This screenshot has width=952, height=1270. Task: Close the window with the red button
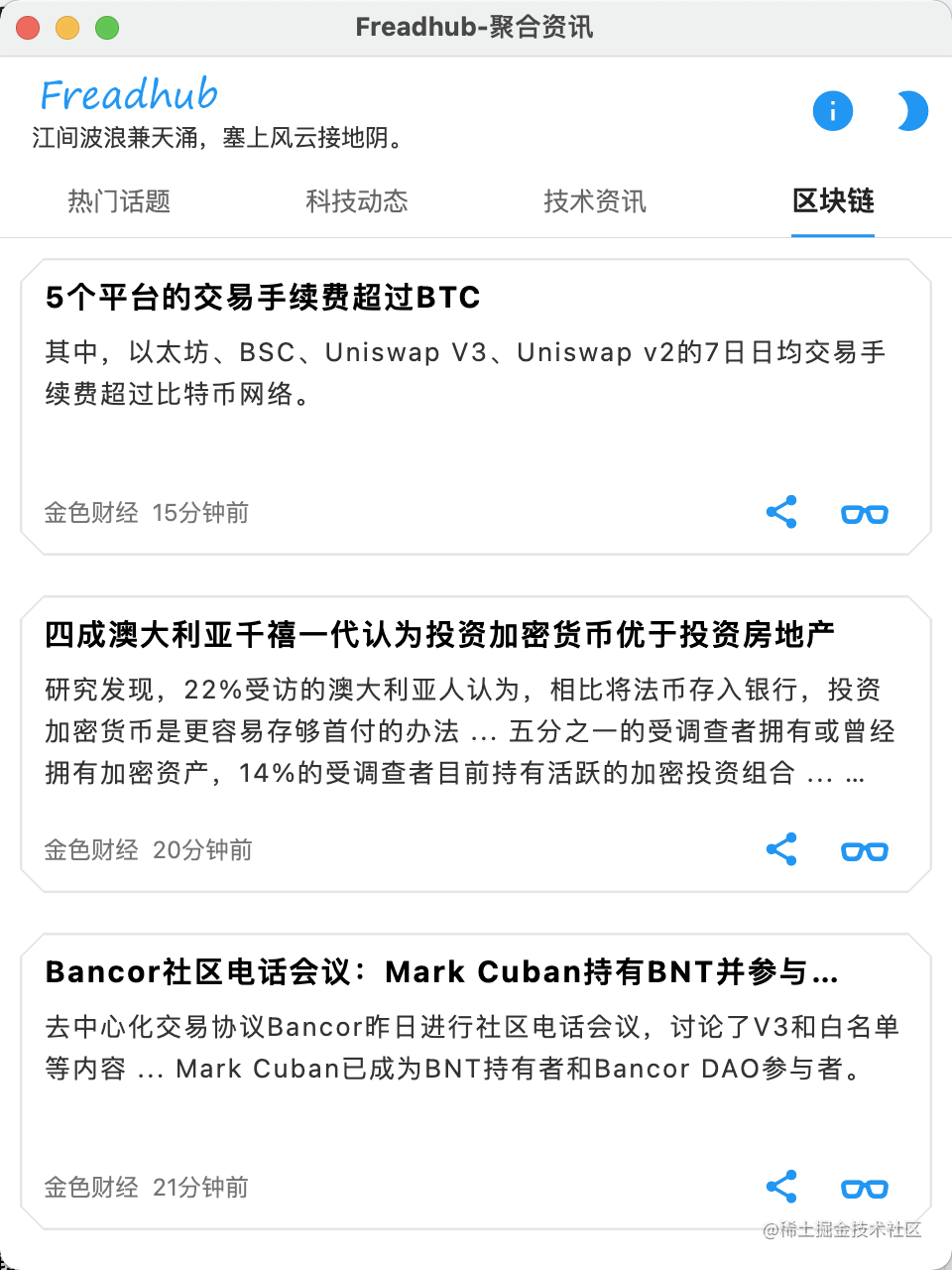[28, 28]
